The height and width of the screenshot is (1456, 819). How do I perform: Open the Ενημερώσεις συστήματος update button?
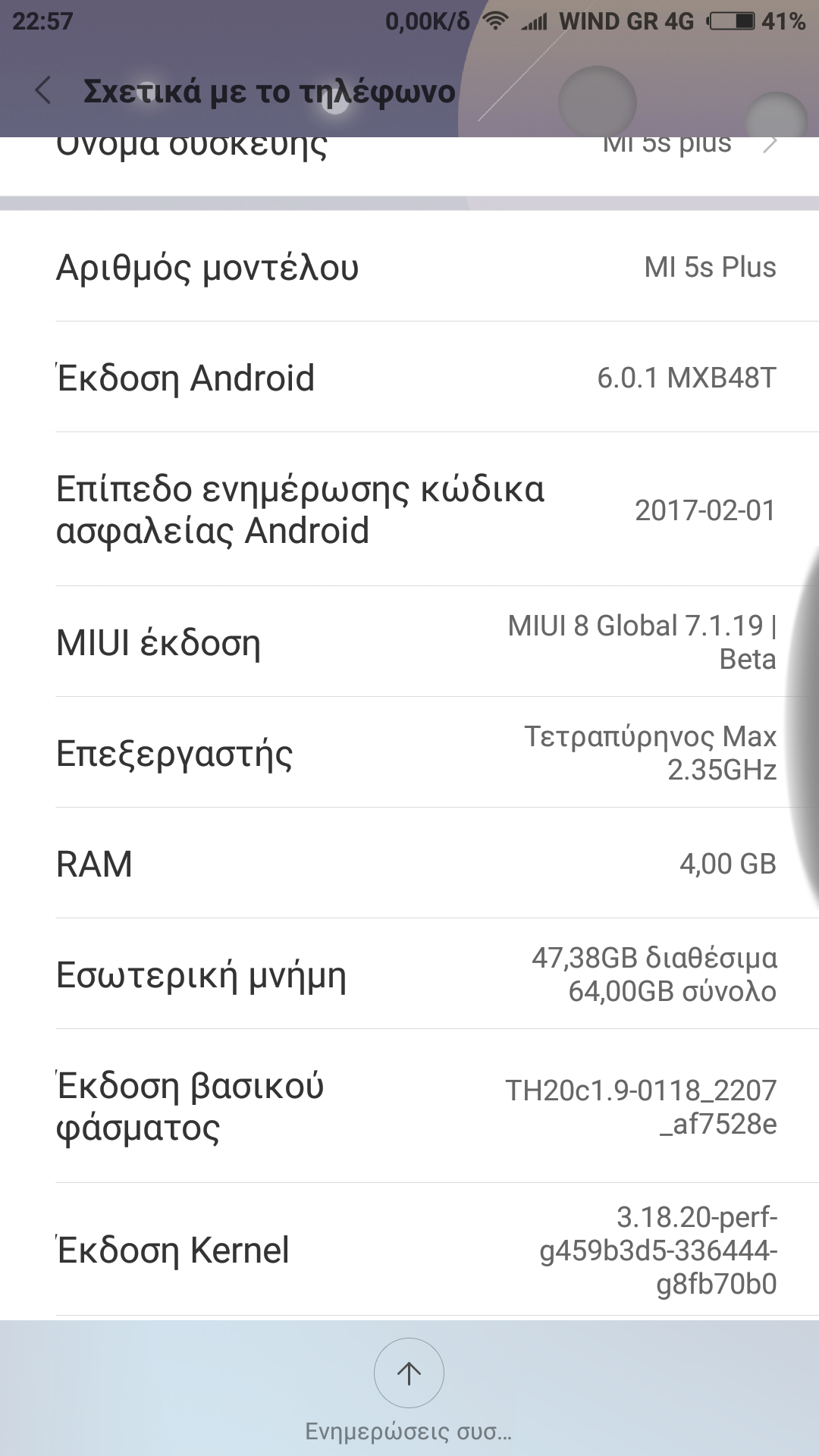pyautogui.click(x=409, y=1373)
